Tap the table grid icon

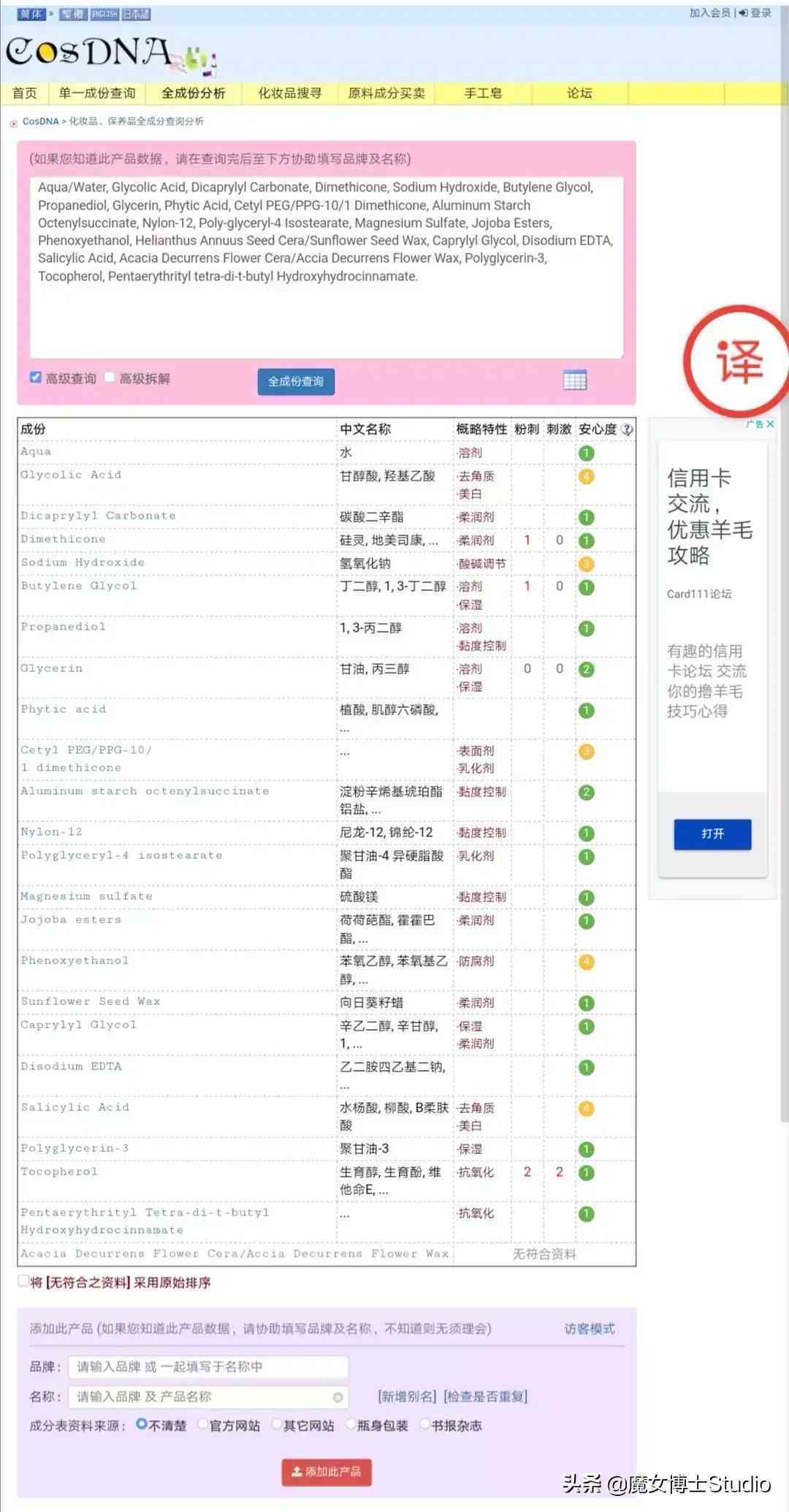click(575, 380)
